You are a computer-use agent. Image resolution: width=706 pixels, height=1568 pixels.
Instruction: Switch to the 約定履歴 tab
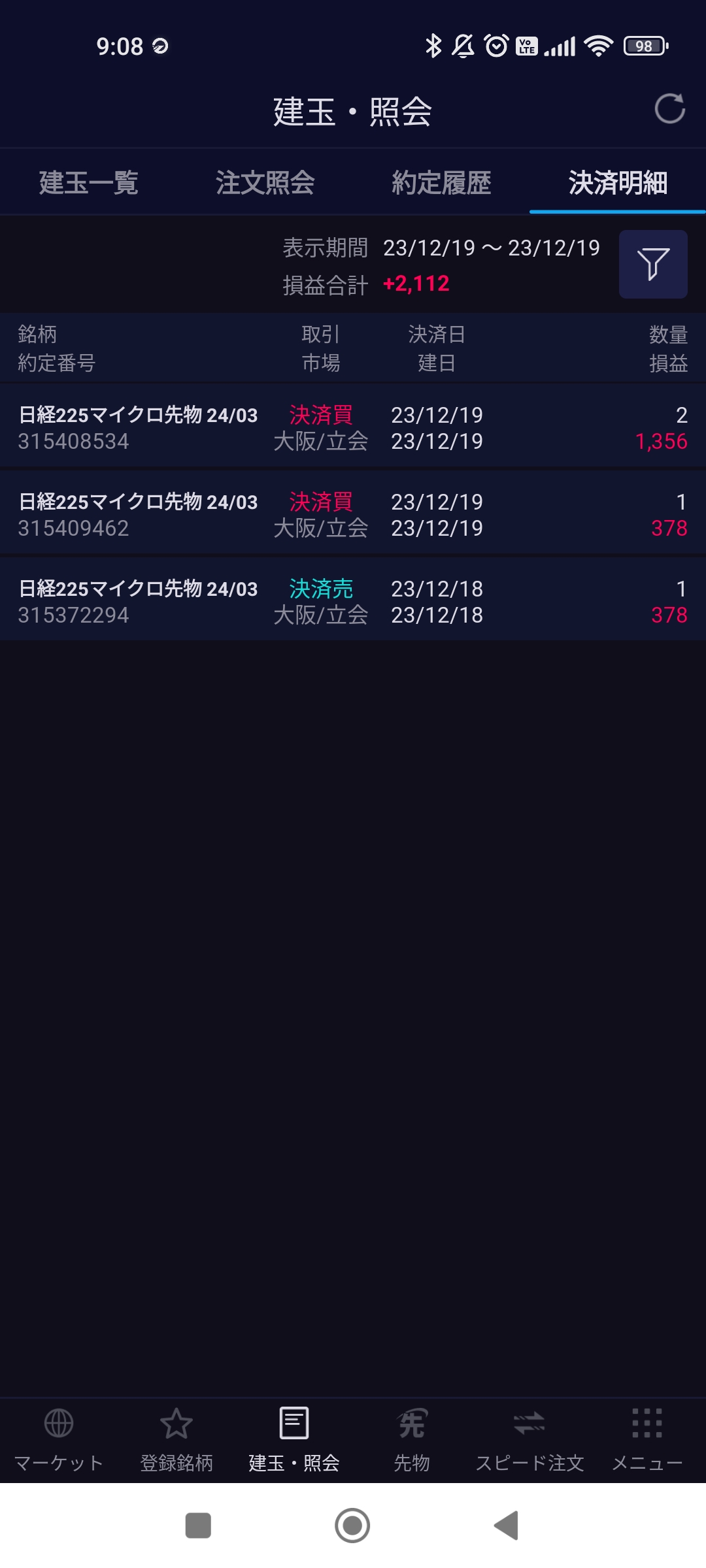point(441,182)
